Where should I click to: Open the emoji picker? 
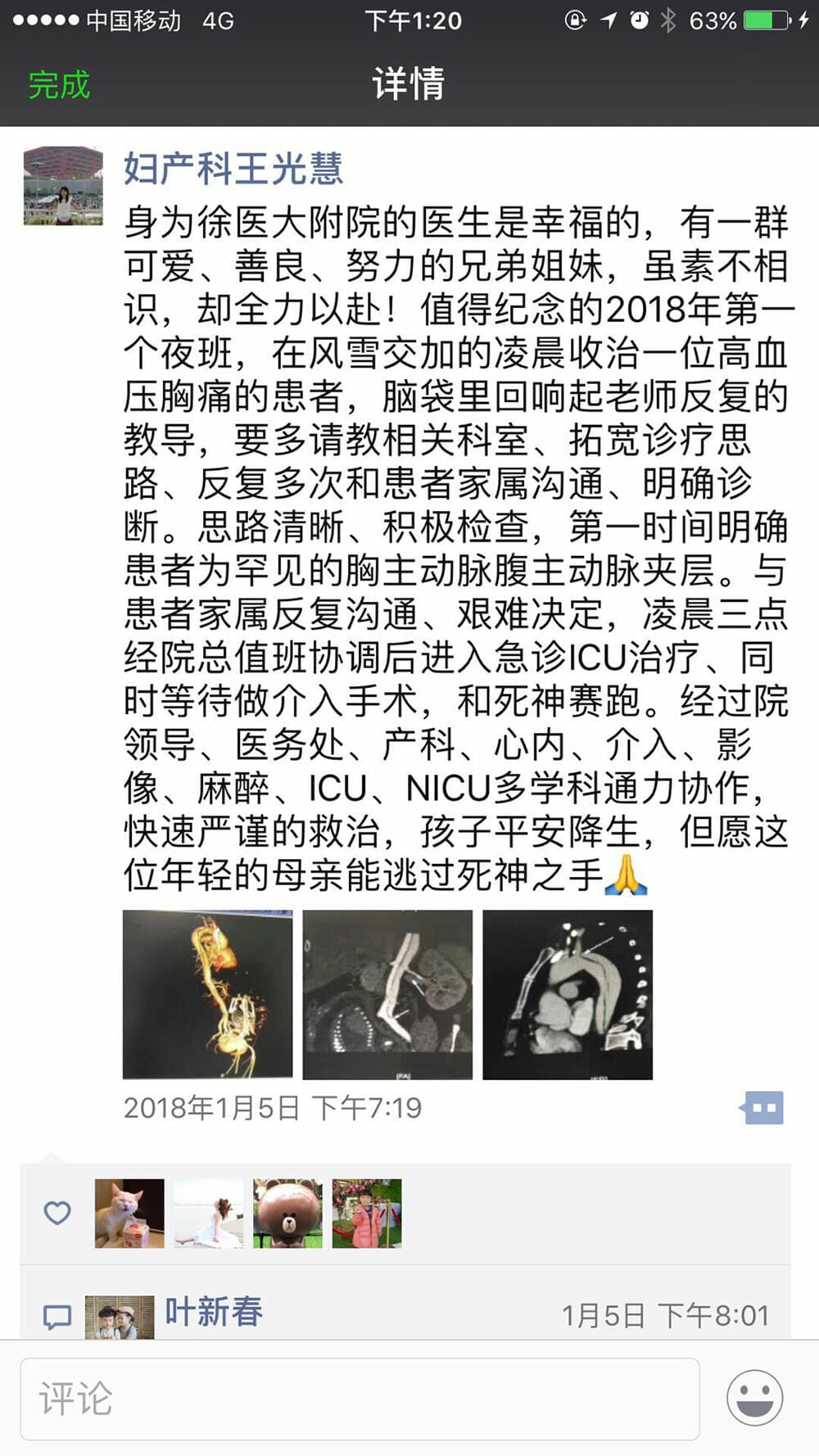[754, 1398]
